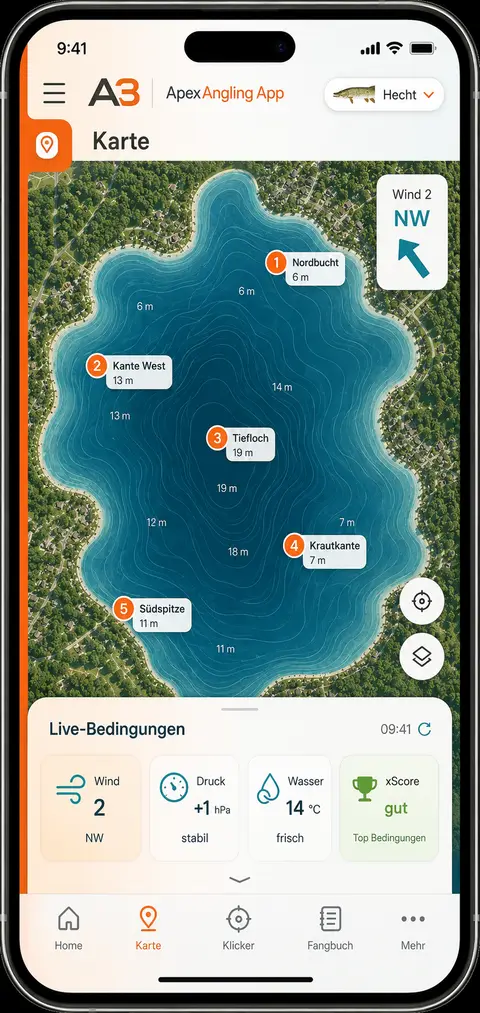Open the Wasser temperature card

pos(289,808)
